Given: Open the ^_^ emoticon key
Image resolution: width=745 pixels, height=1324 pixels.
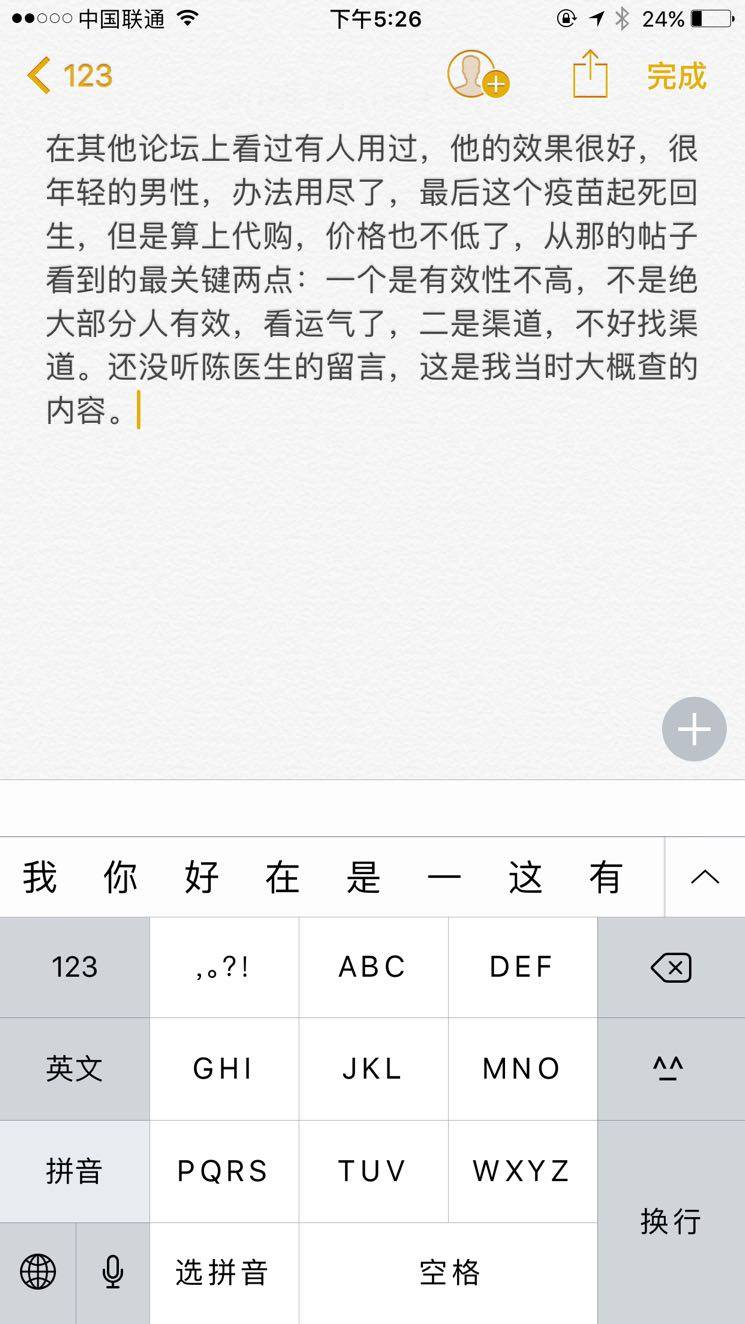Looking at the screenshot, I should pyautogui.click(x=671, y=1068).
